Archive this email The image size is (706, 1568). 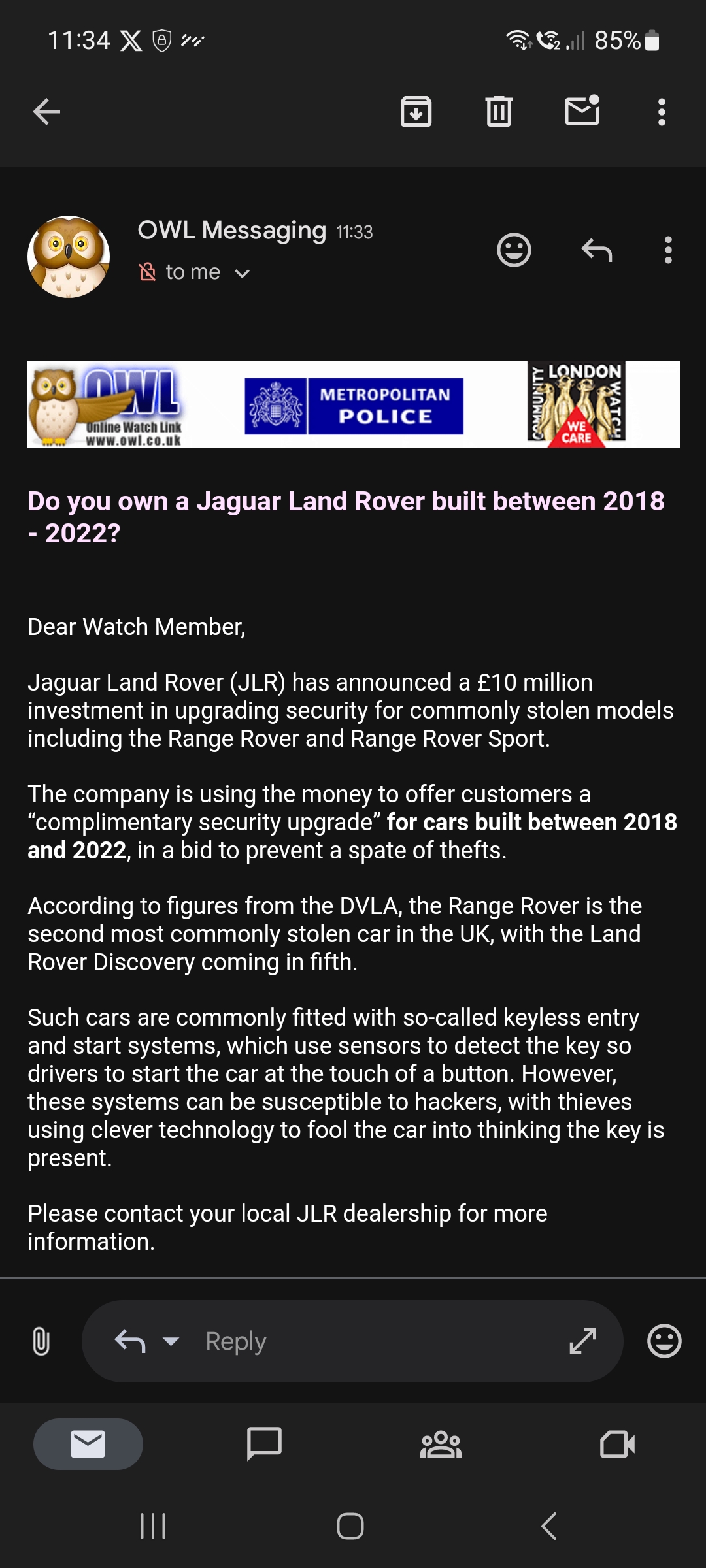point(416,112)
